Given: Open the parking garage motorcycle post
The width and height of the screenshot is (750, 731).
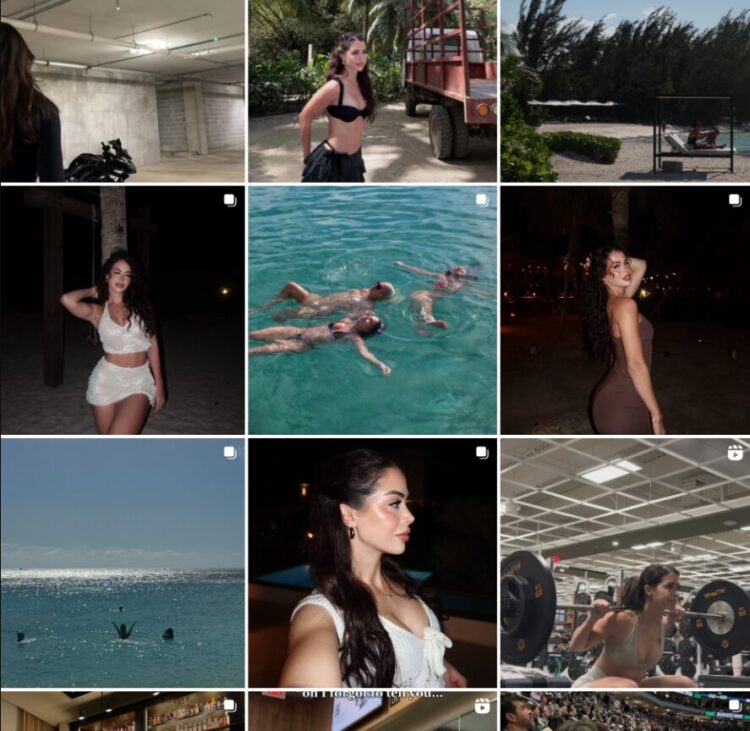Looking at the screenshot, I should [122, 90].
